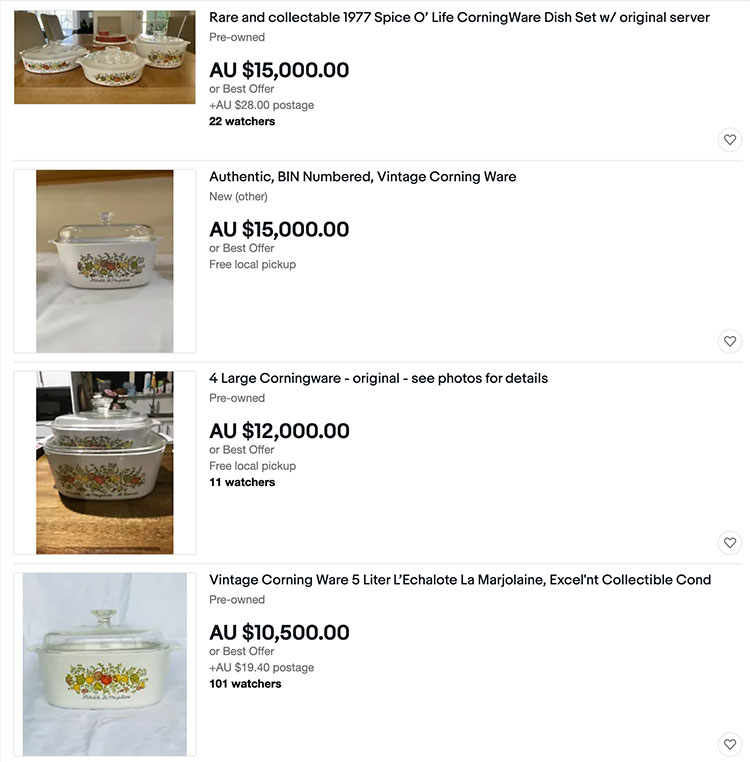
Task: Open Vintage Corning Ware 5 Liter L'Echalote listing title
Action: (460, 580)
